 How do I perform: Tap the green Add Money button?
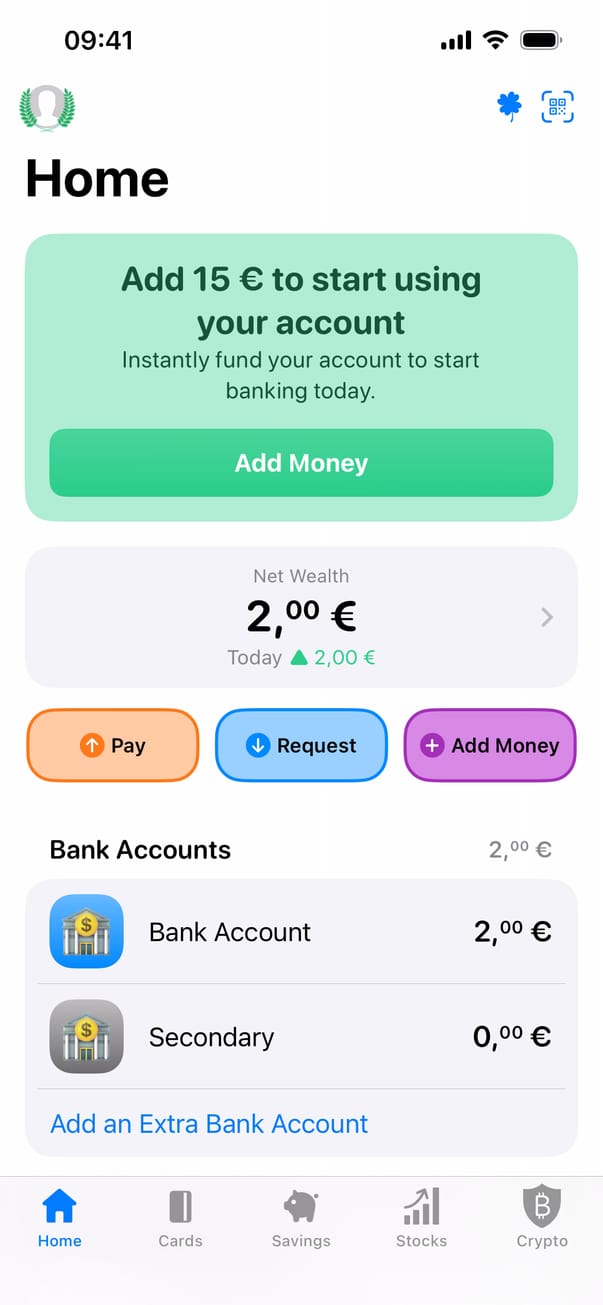pyautogui.click(x=301, y=463)
